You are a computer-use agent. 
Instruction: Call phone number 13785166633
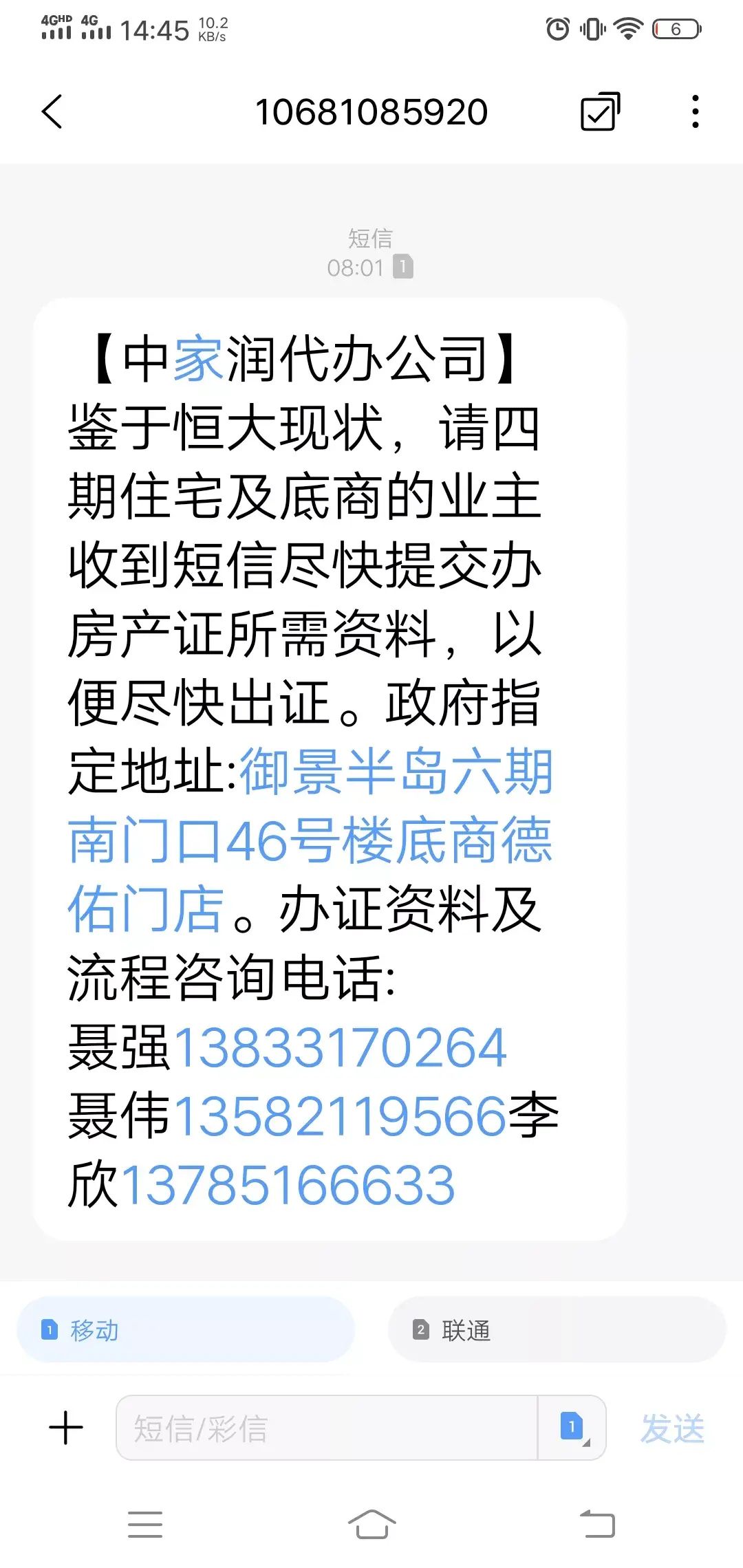289,1185
